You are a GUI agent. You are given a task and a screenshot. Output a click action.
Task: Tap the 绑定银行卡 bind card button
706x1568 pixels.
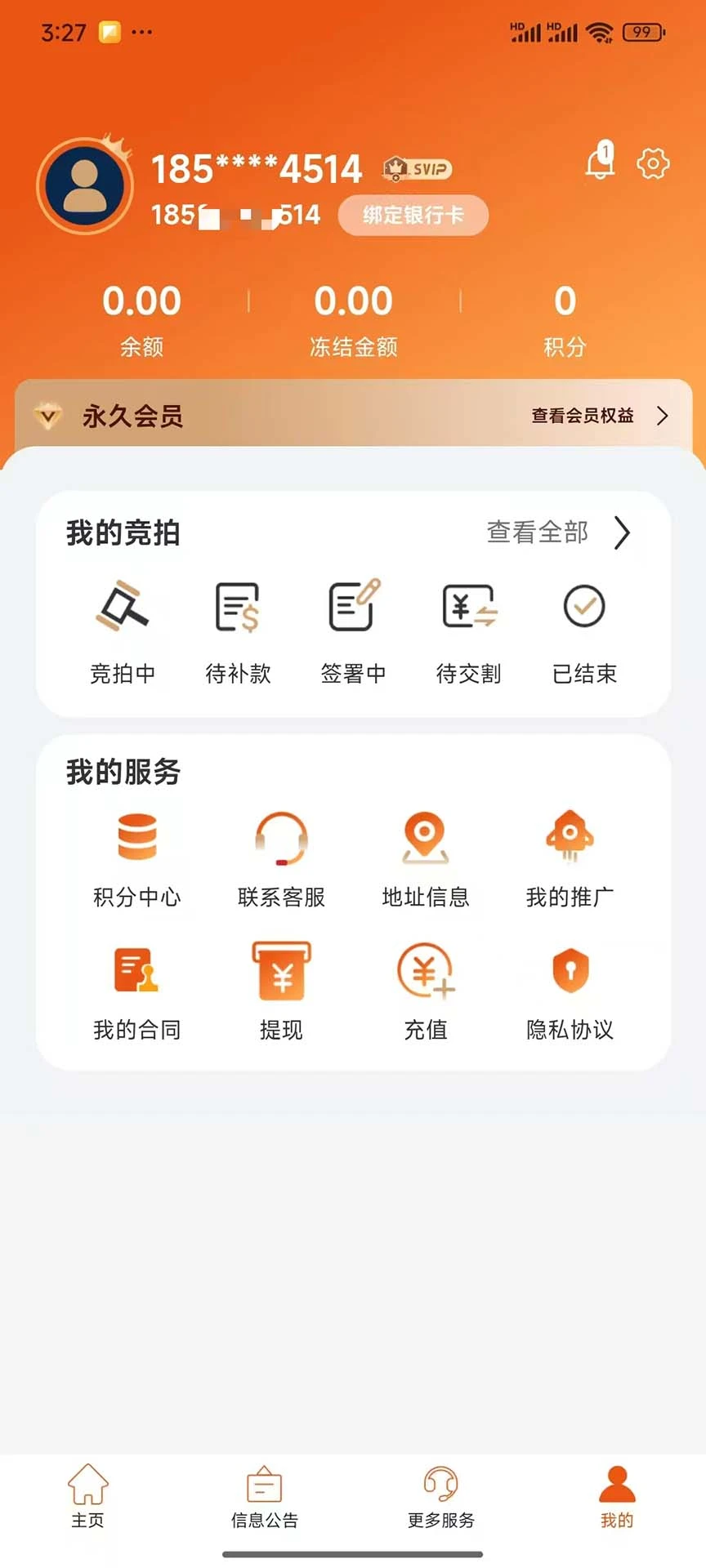(x=413, y=215)
